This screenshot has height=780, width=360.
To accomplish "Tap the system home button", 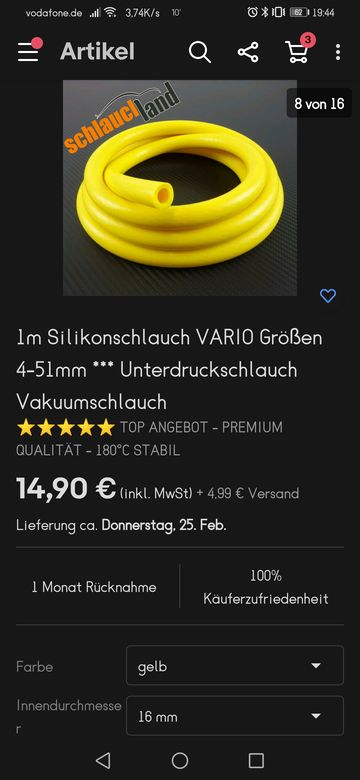I will (180, 760).
